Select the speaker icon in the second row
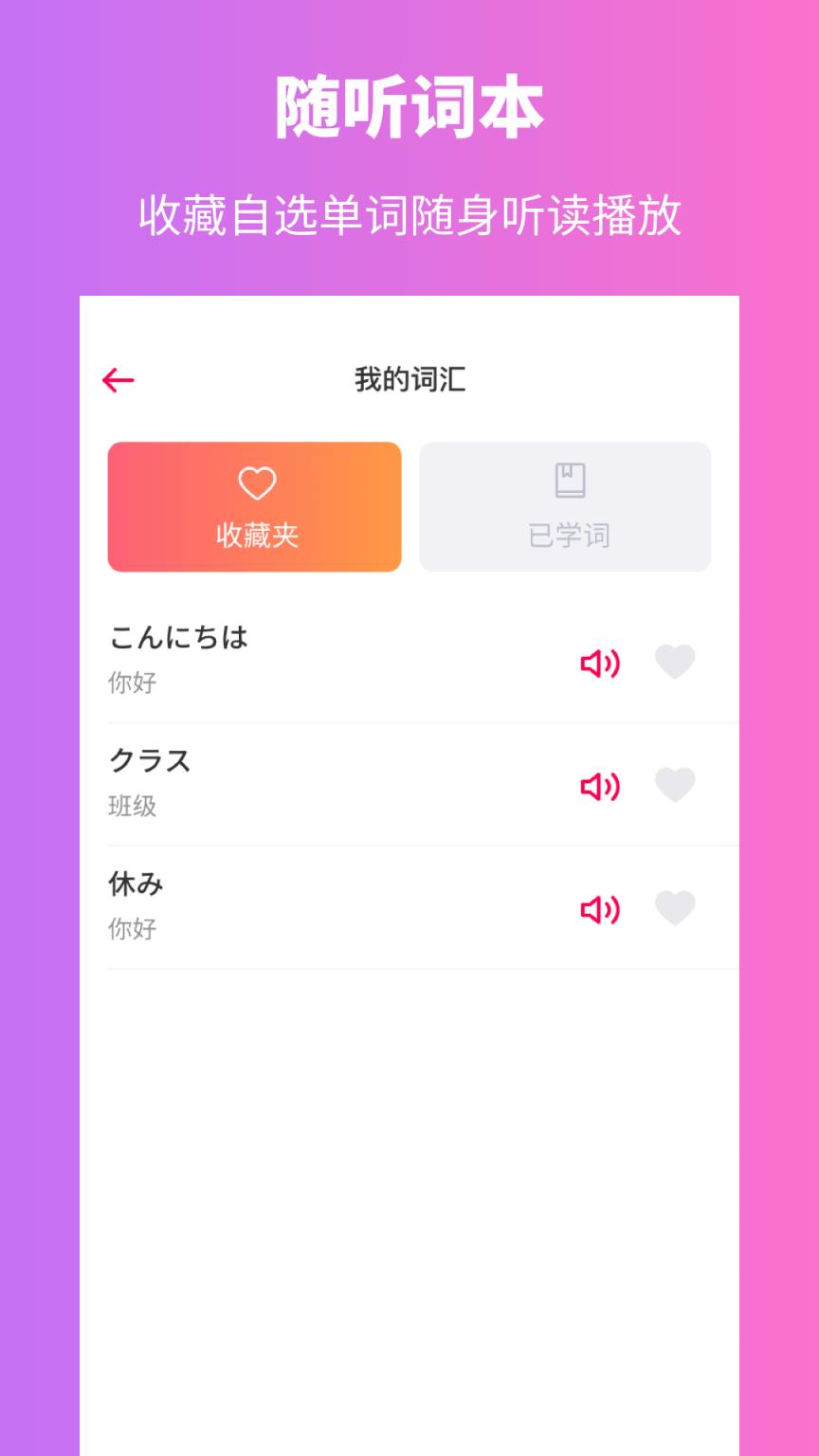Viewport: 819px width, 1456px height. tap(598, 785)
